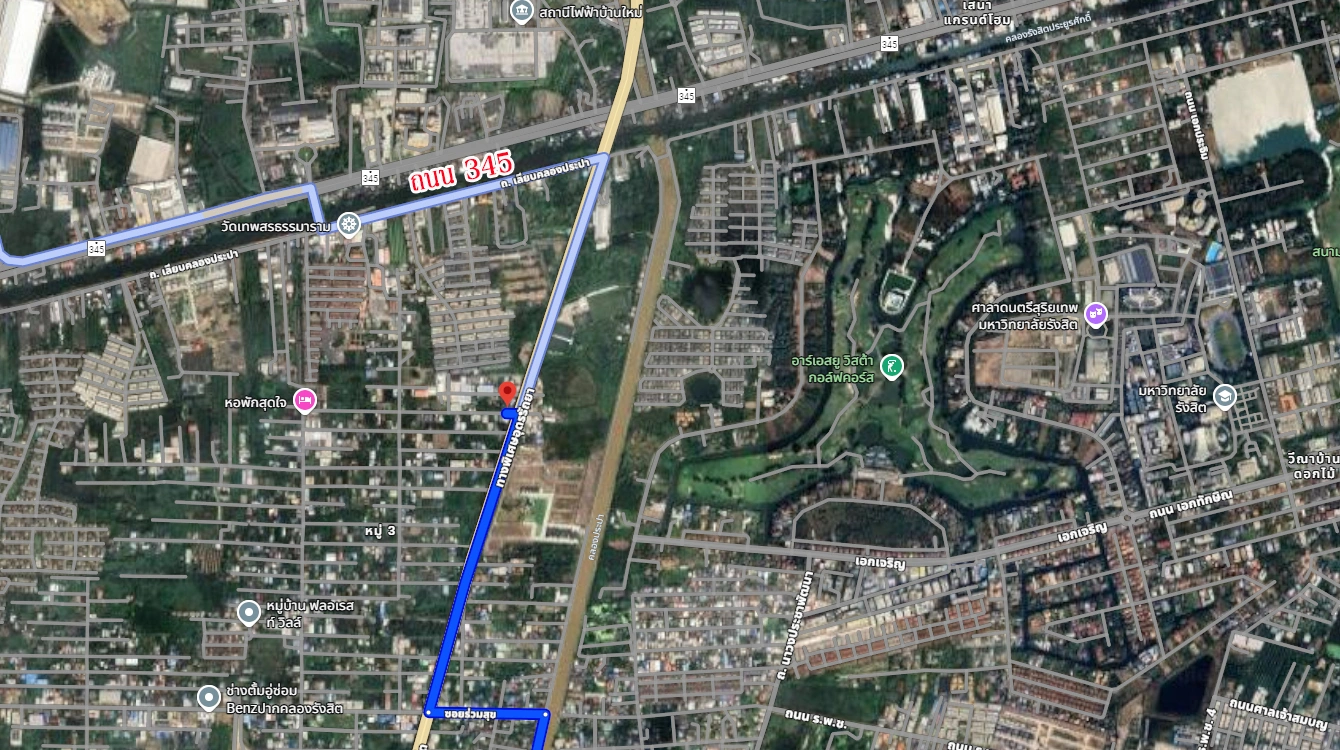
Task: Open the หมู่บ้าน ฟลอเรสท์ วิลล์ place marker
Action: point(249,612)
